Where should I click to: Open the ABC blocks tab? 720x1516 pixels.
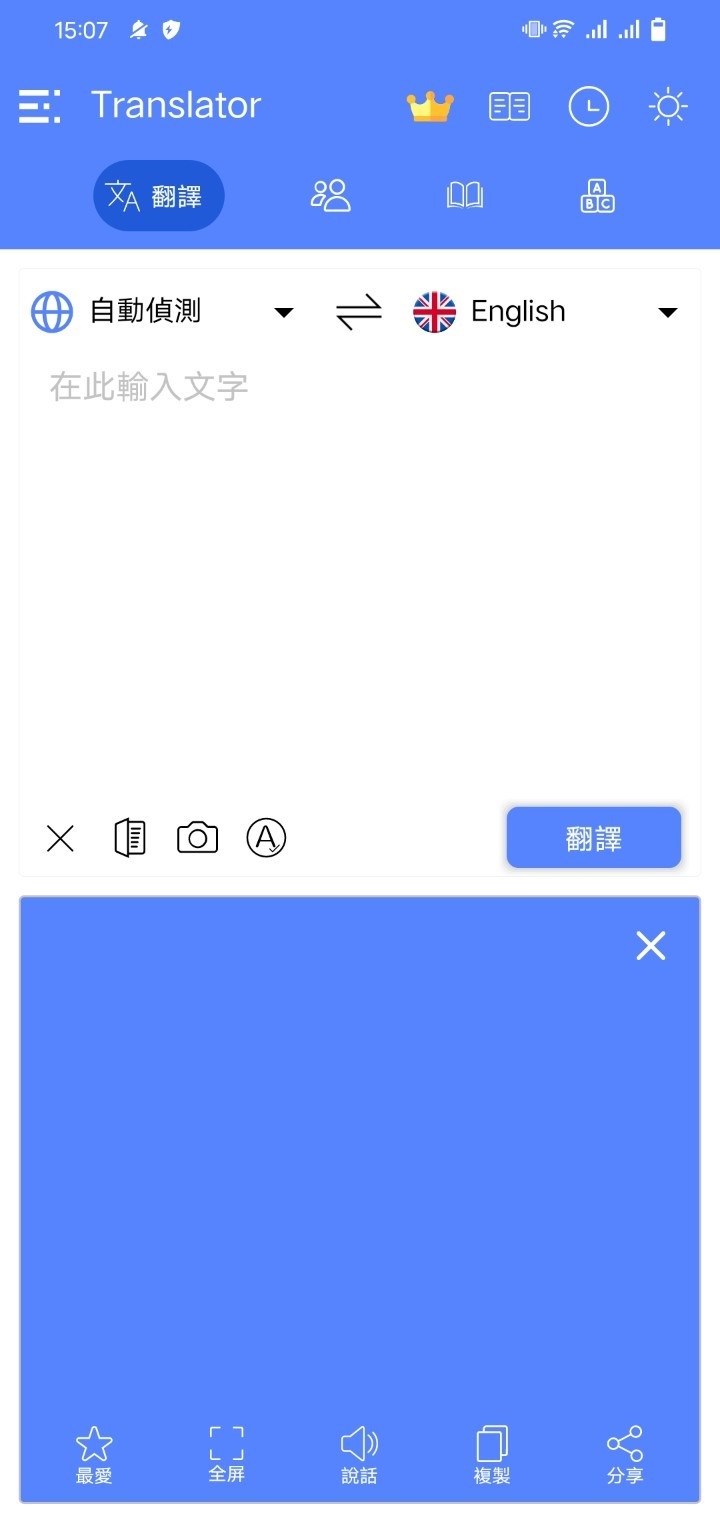pos(597,196)
